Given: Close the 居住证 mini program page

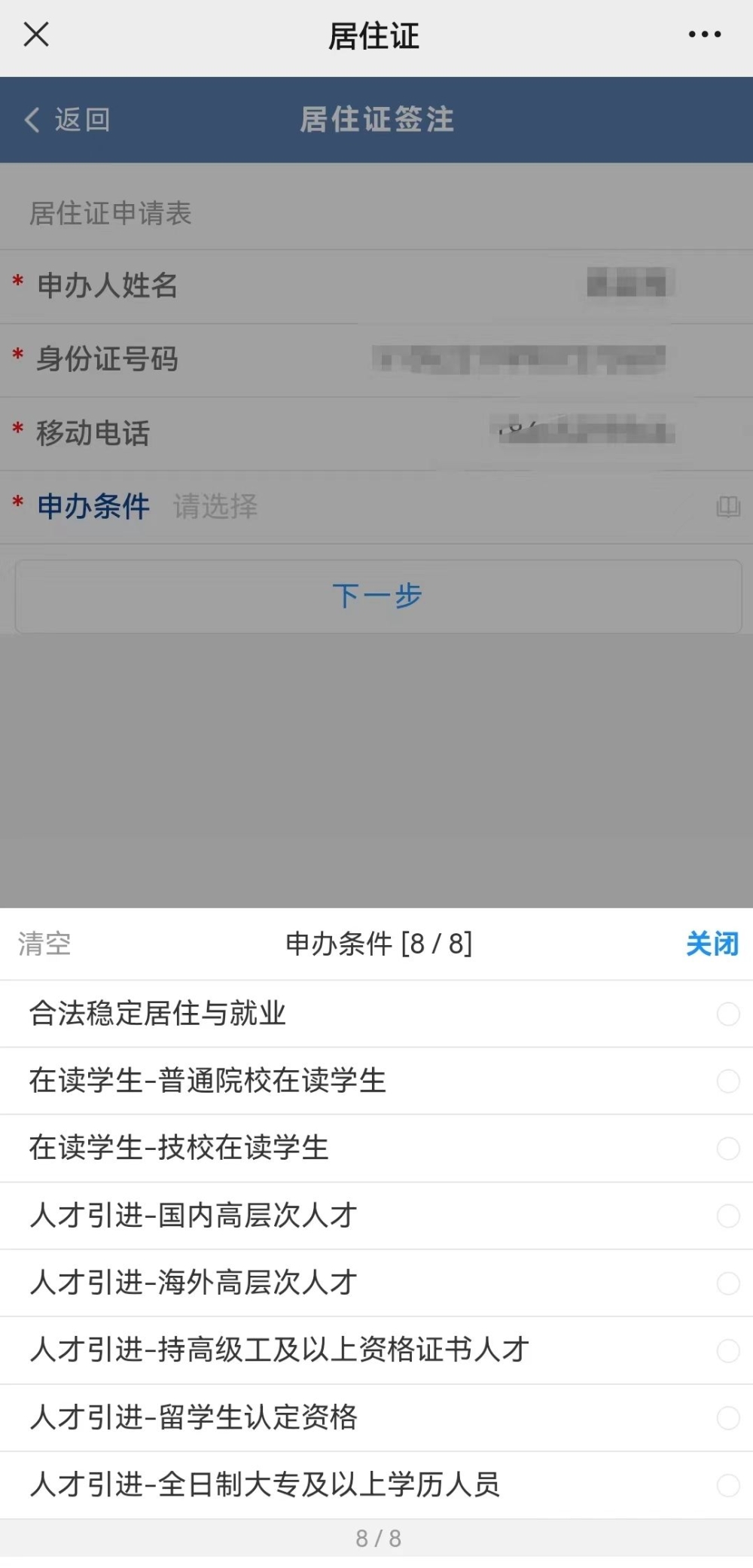Looking at the screenshot, I should (x=36, y=35).
